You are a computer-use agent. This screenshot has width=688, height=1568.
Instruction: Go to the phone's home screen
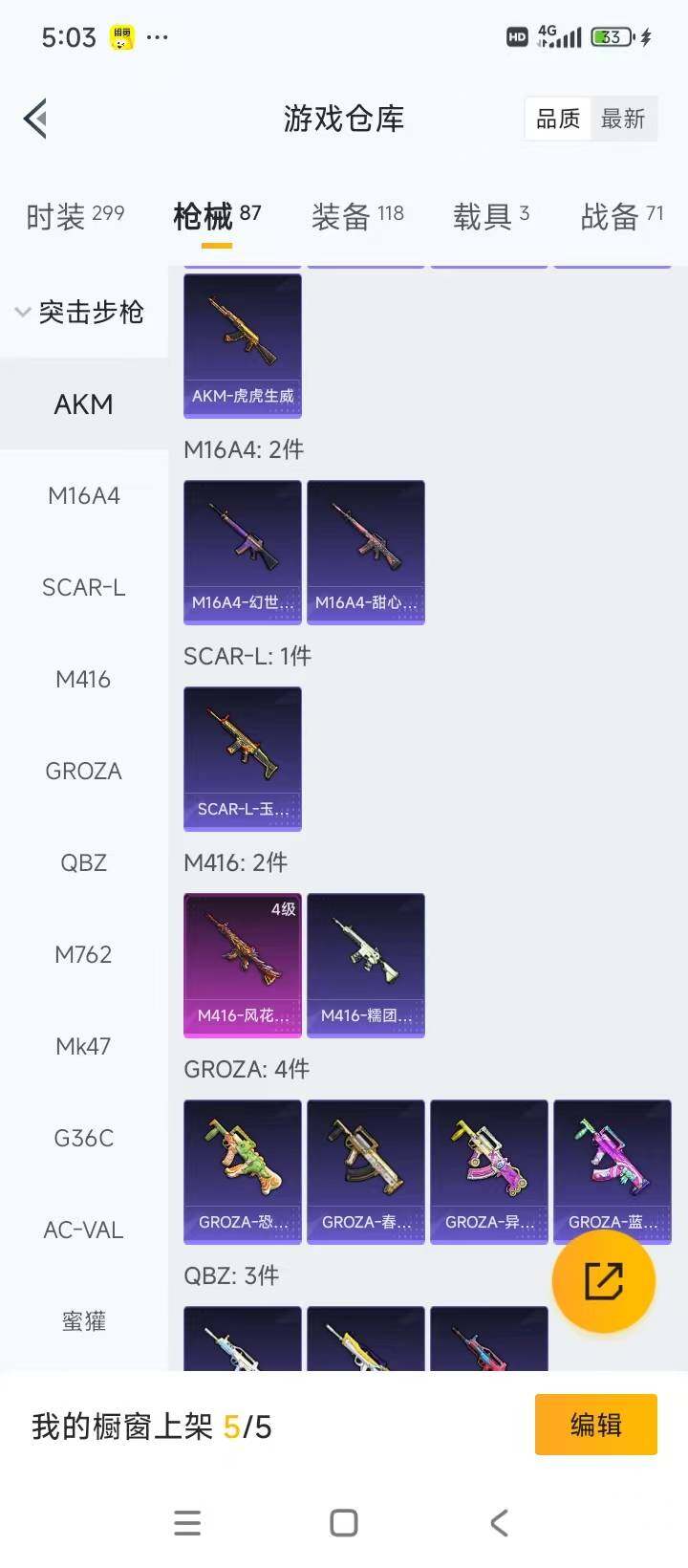pos(344,1523)
